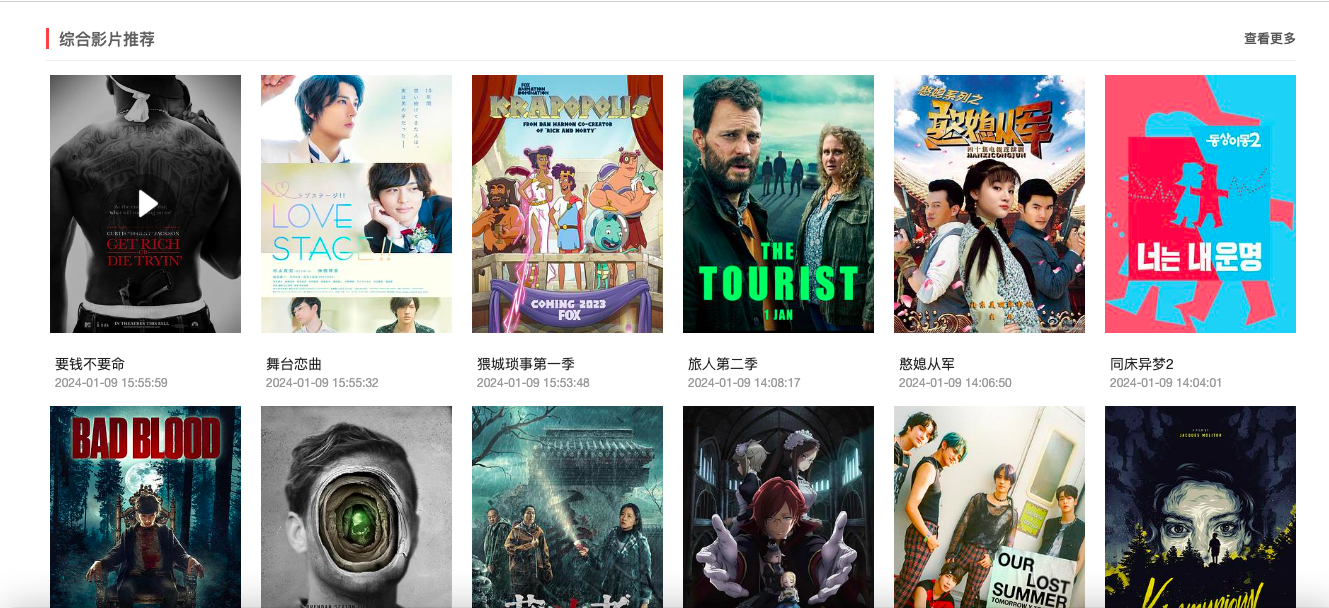The width and height of the screenshot is (1329, 608).
Task: Open the 查看更多 link
Action: [1269, 39]
